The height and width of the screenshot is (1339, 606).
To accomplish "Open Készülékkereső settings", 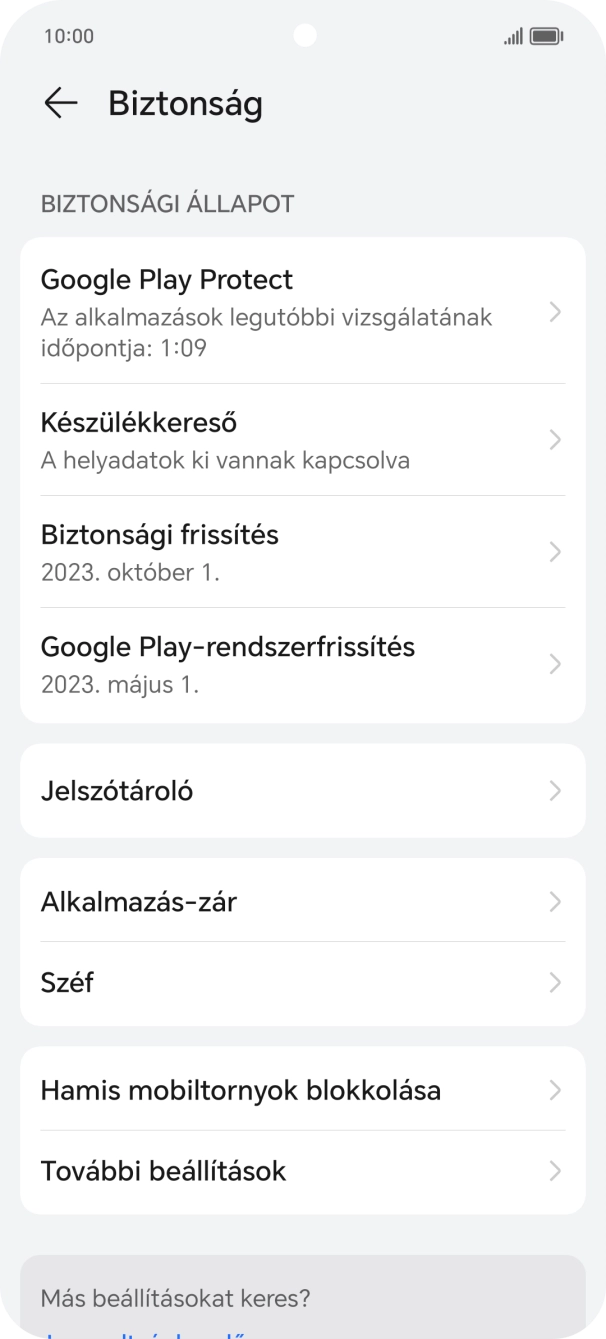I will point(302,440).
